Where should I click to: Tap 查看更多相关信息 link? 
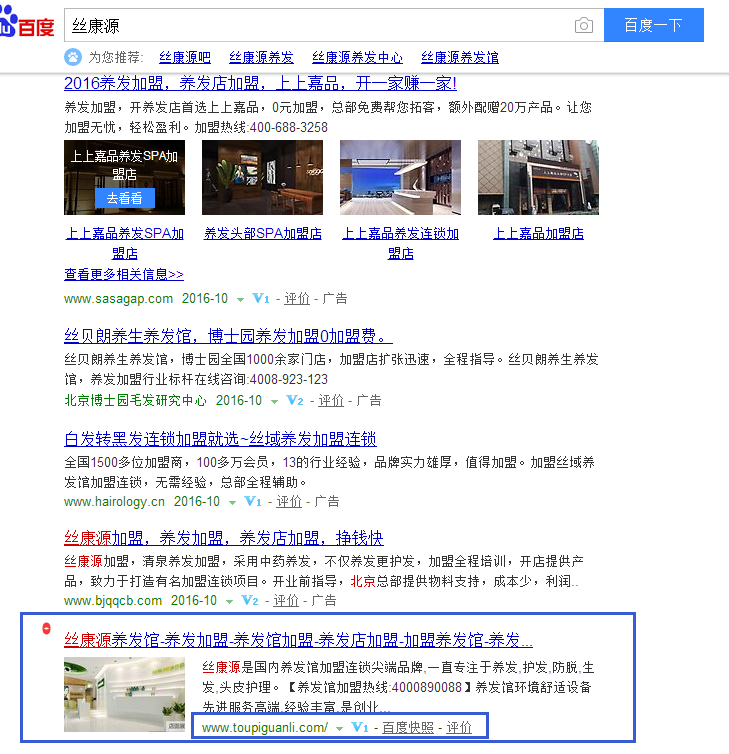coord(124,273)
